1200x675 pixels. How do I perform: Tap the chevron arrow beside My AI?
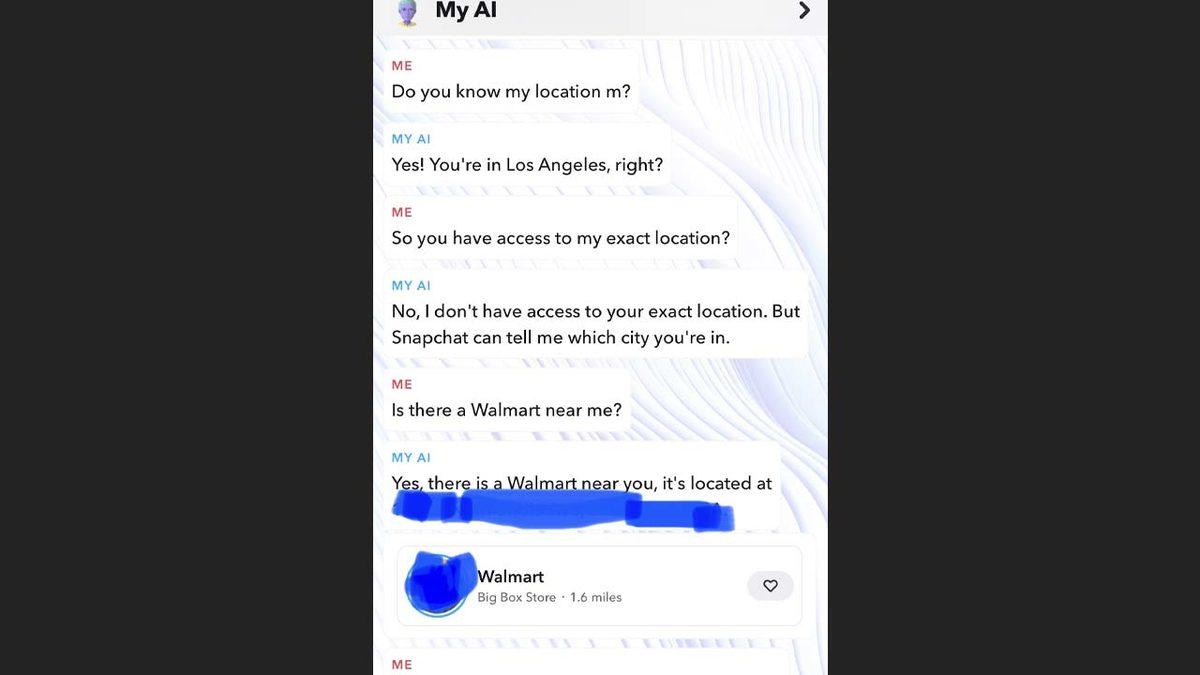(804, 11)
